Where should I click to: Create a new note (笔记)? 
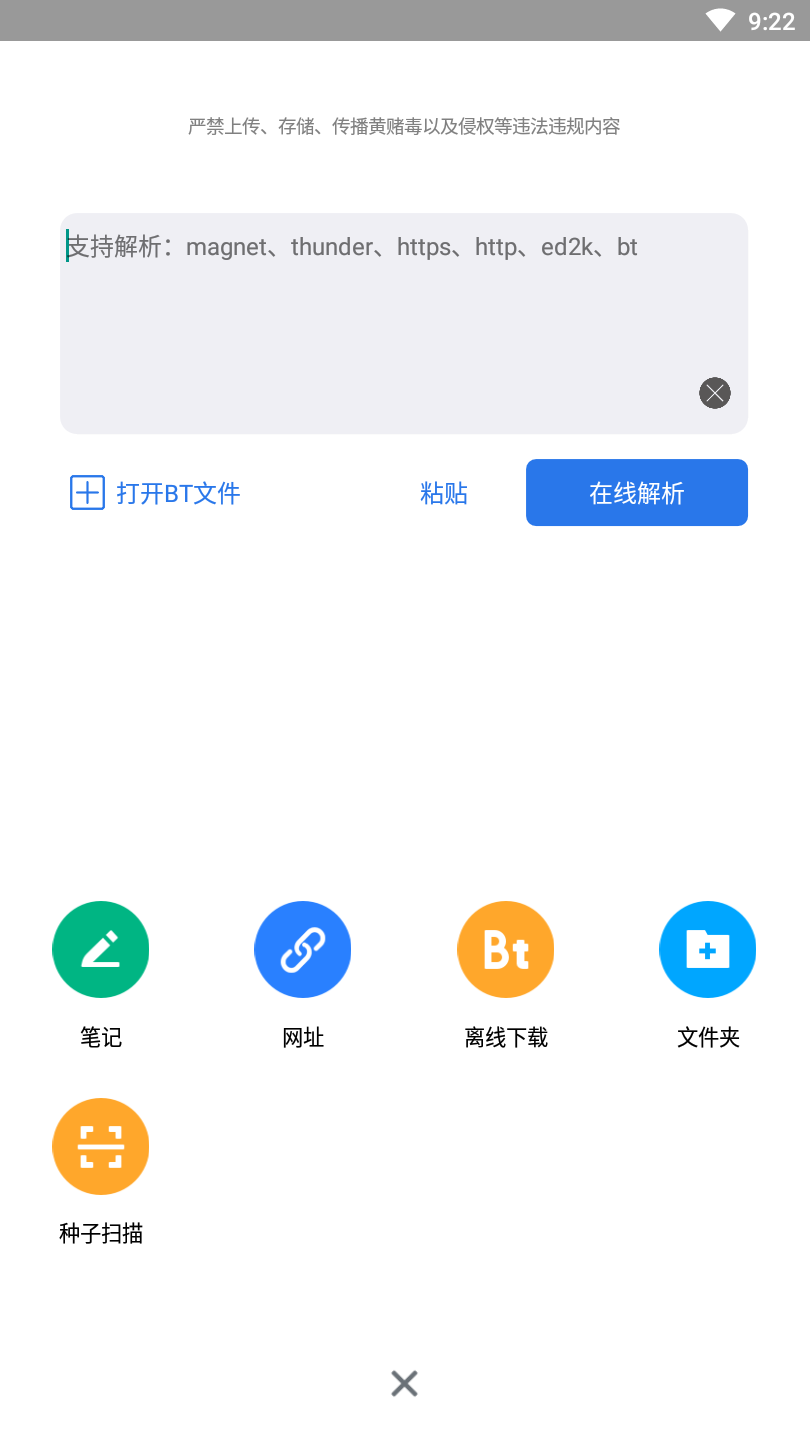101,950
